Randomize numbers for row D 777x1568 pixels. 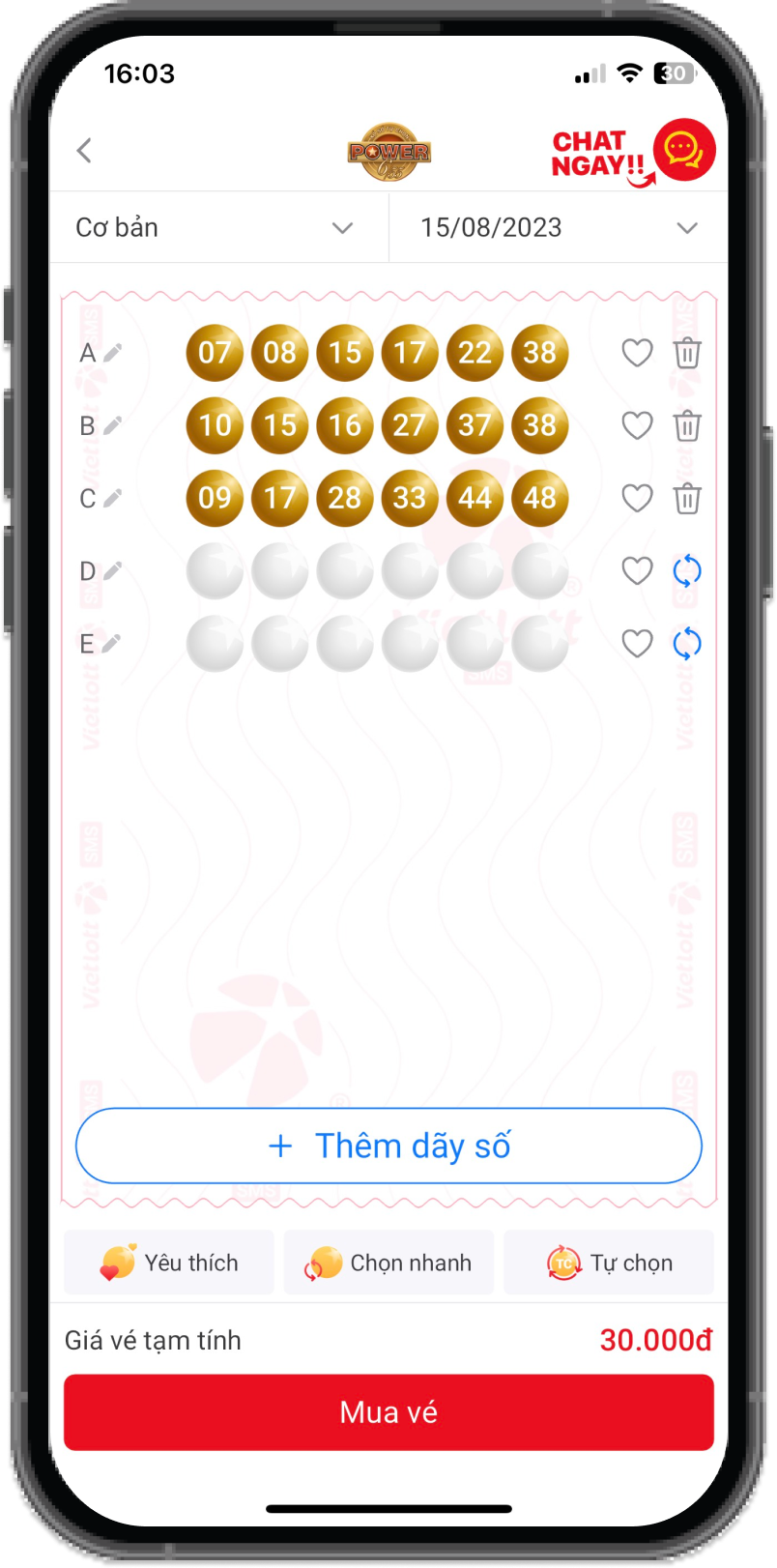[x=687, y=571]
